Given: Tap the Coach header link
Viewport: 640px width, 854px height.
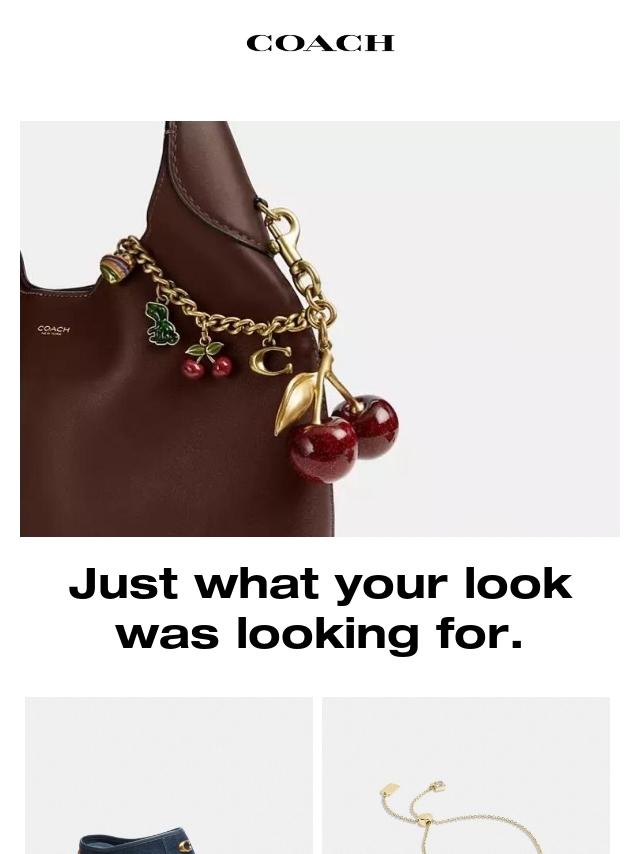Looking at the screenshot, I should pos(320,43).
